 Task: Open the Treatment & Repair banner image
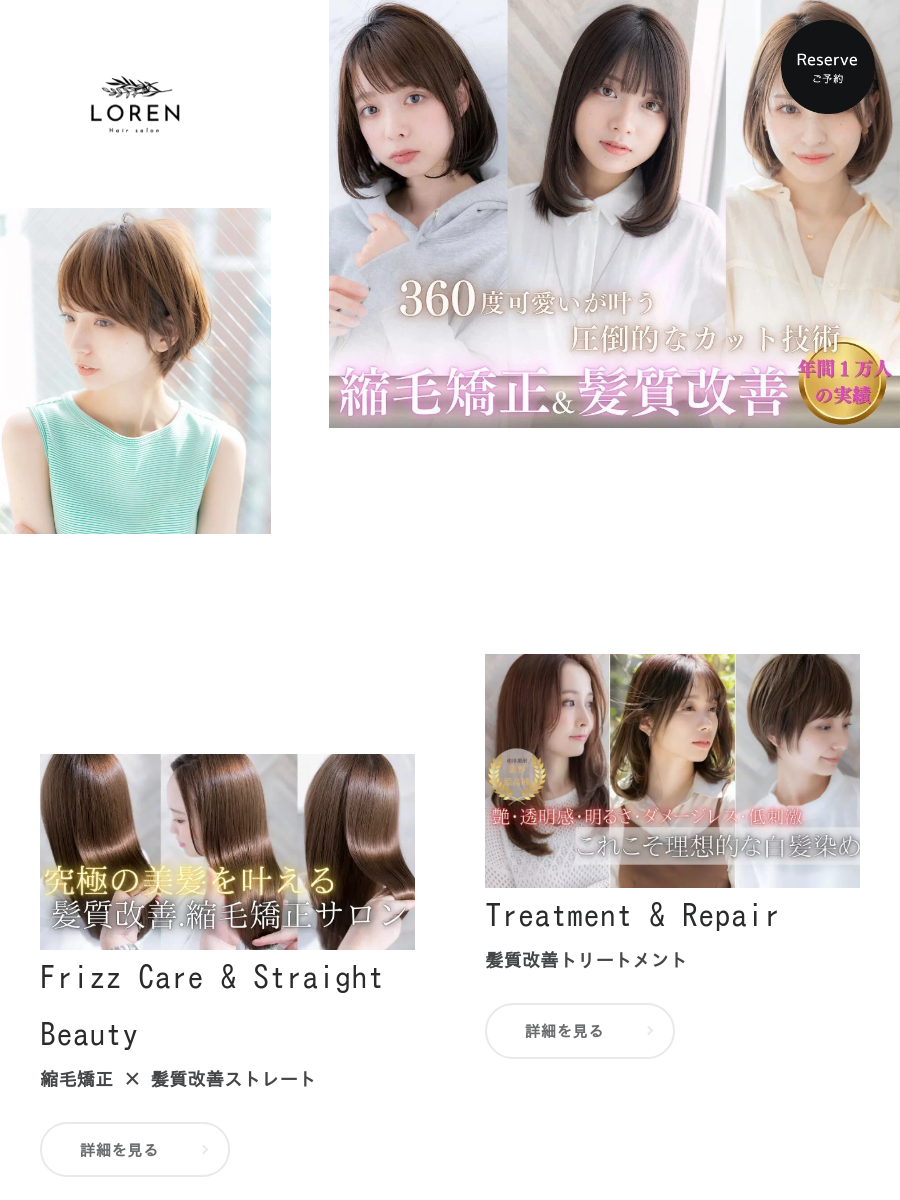(x=672, y=770)
